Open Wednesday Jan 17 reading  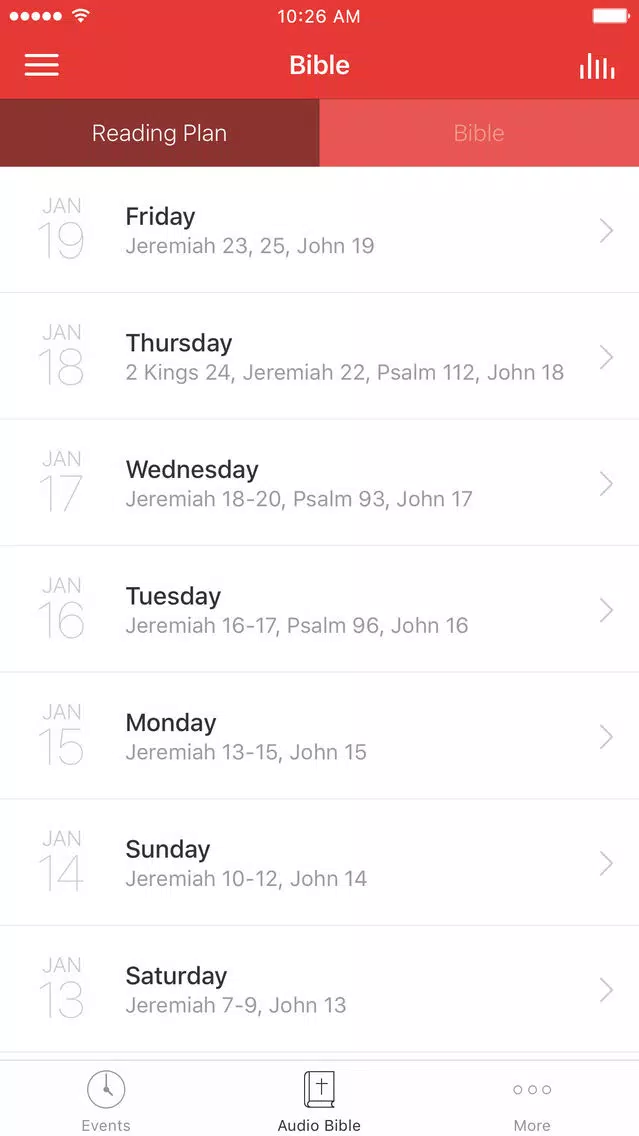[320, 483]
